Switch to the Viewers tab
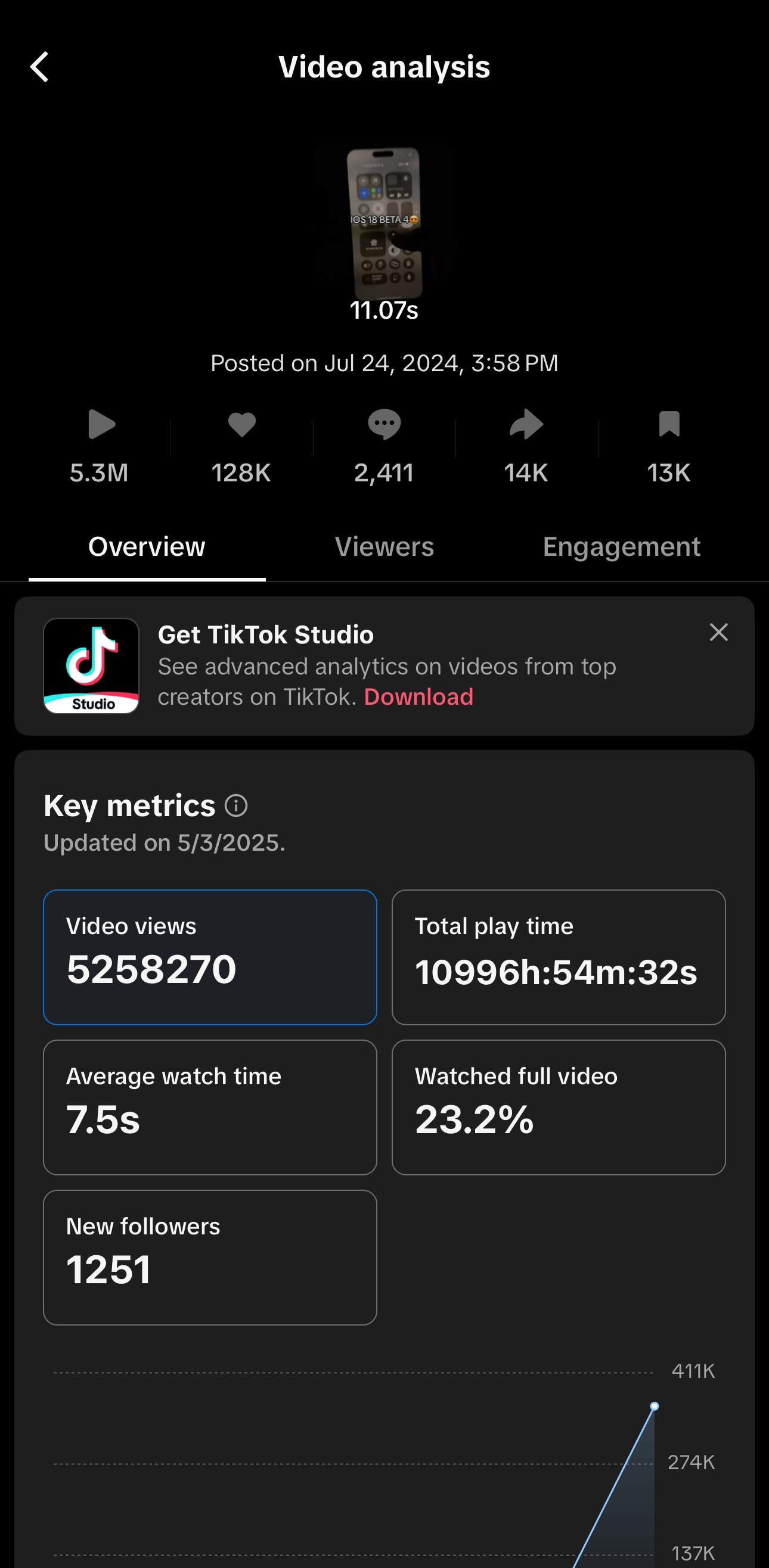 point(384,547)
